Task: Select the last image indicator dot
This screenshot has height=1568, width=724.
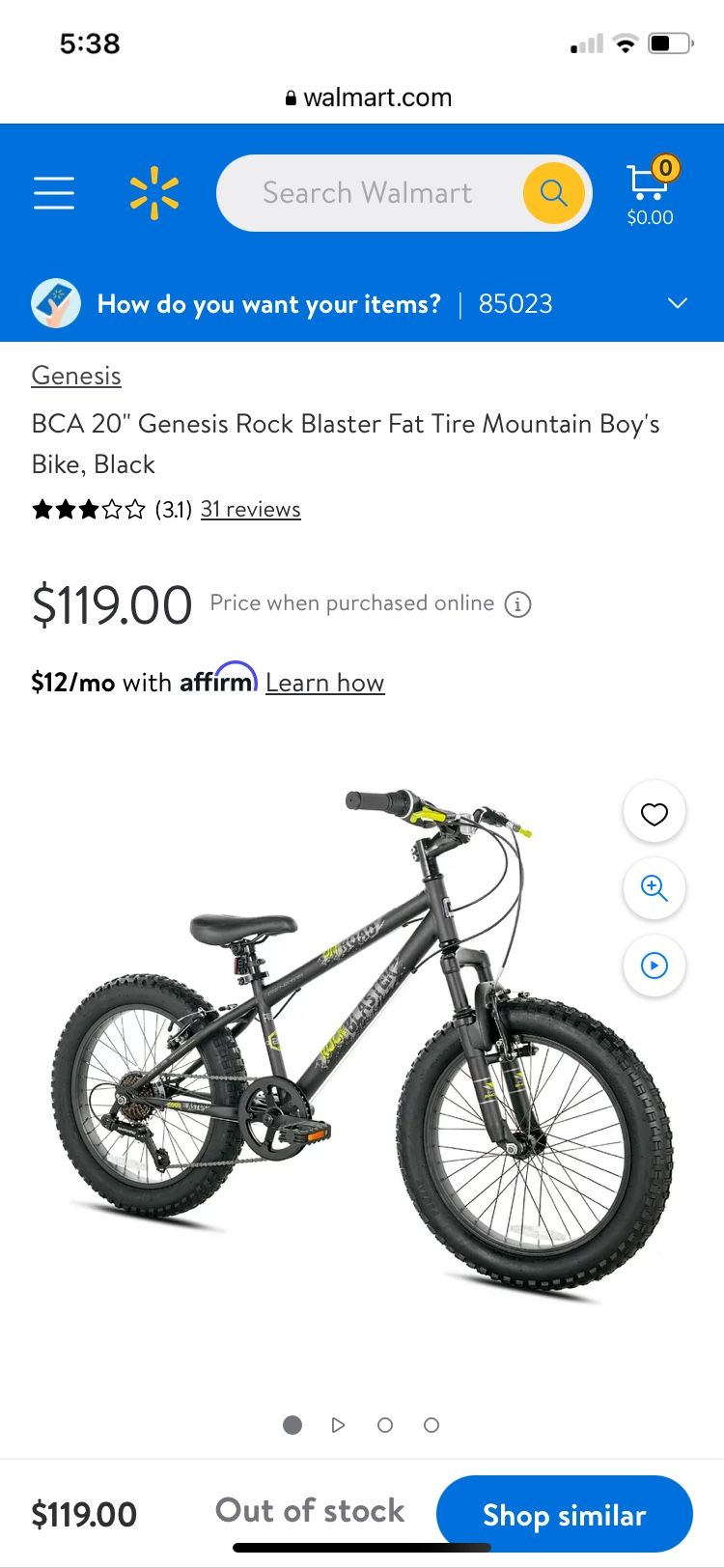Action: [x=432, y=1425]
